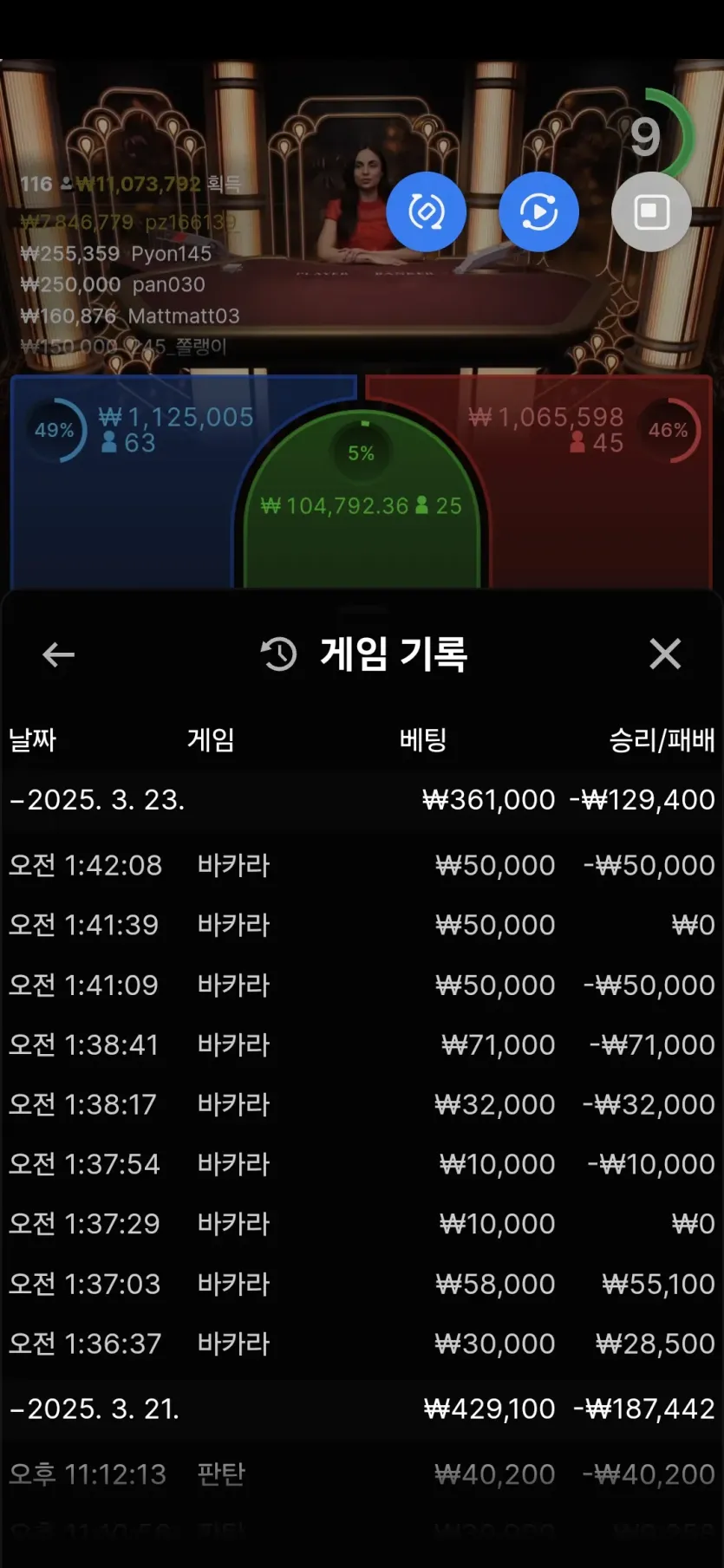The image size is (724, 1568).
Task: Open the 오전 1:37:54 바카라 record
Action: [x=362, y=1164]
